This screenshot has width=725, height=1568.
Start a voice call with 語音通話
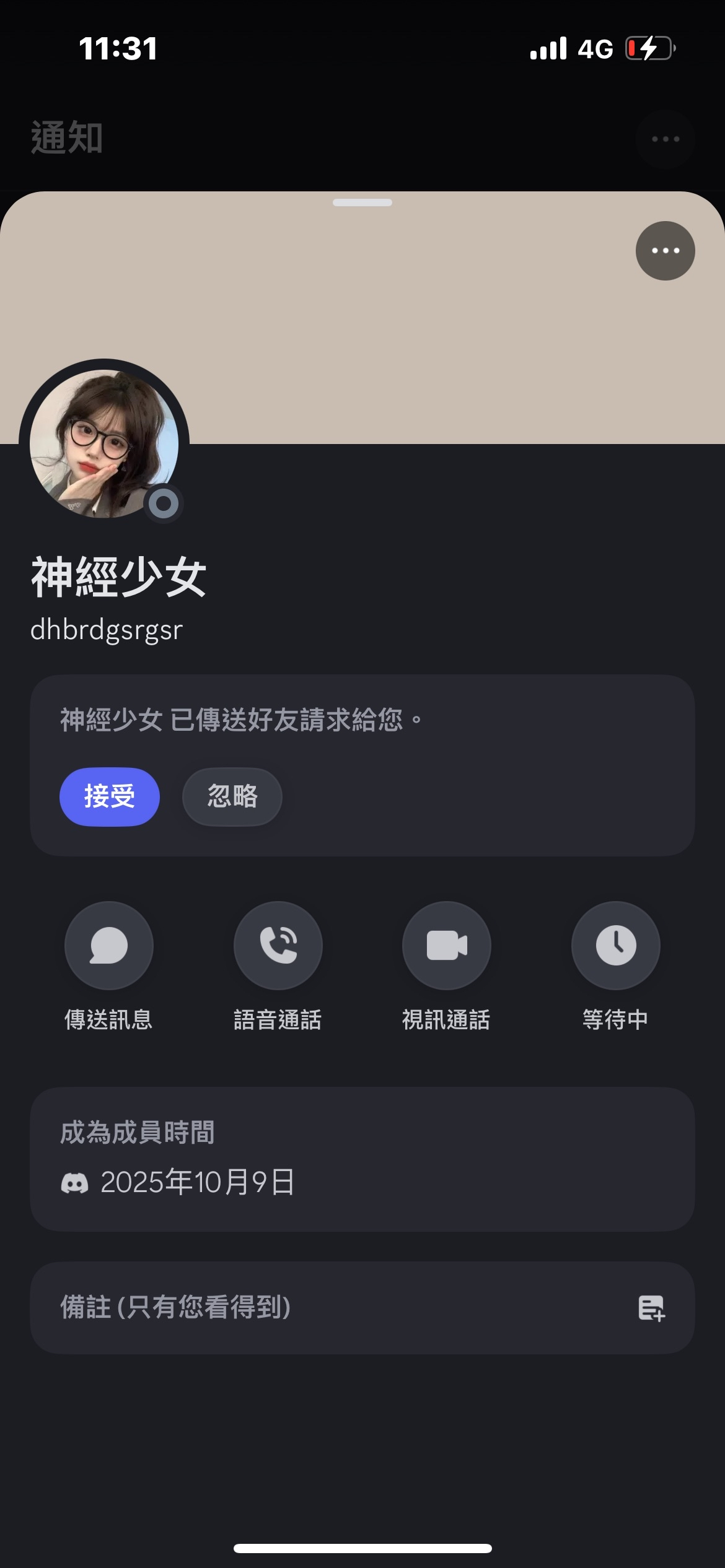pyautogui.click(x=278, y=946)
